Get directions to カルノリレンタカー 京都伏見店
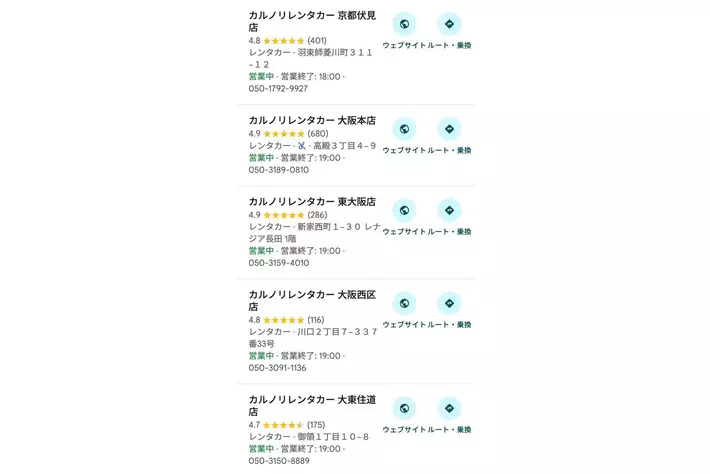710x474 pixels. 449,25
